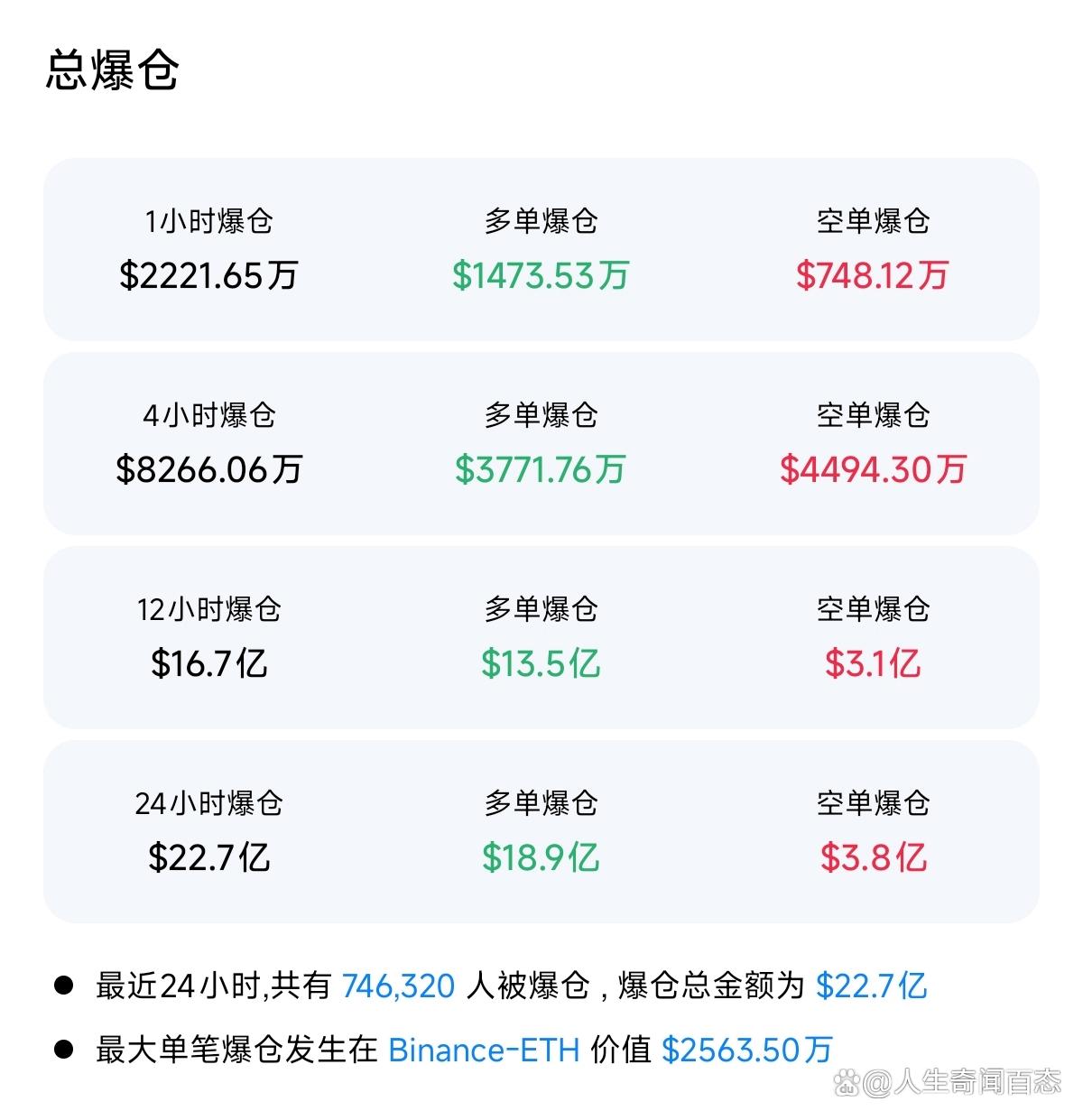Screen dimensions: 1083x1120
Task: Open the Binance-ETH link
Action: [485, 1050]
